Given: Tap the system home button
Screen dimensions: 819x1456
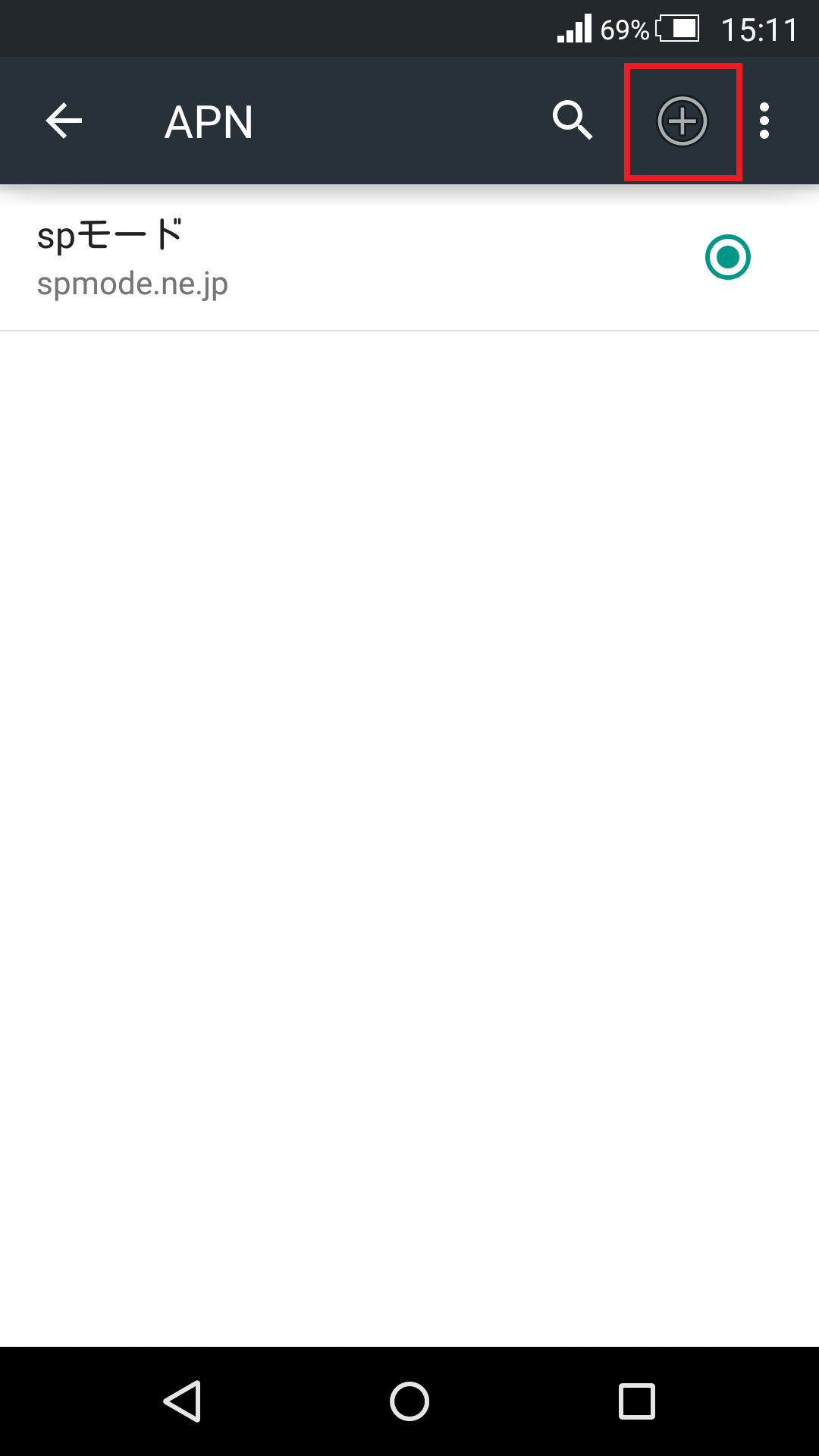Looking at the screenshot, I should click(409, 1401).
